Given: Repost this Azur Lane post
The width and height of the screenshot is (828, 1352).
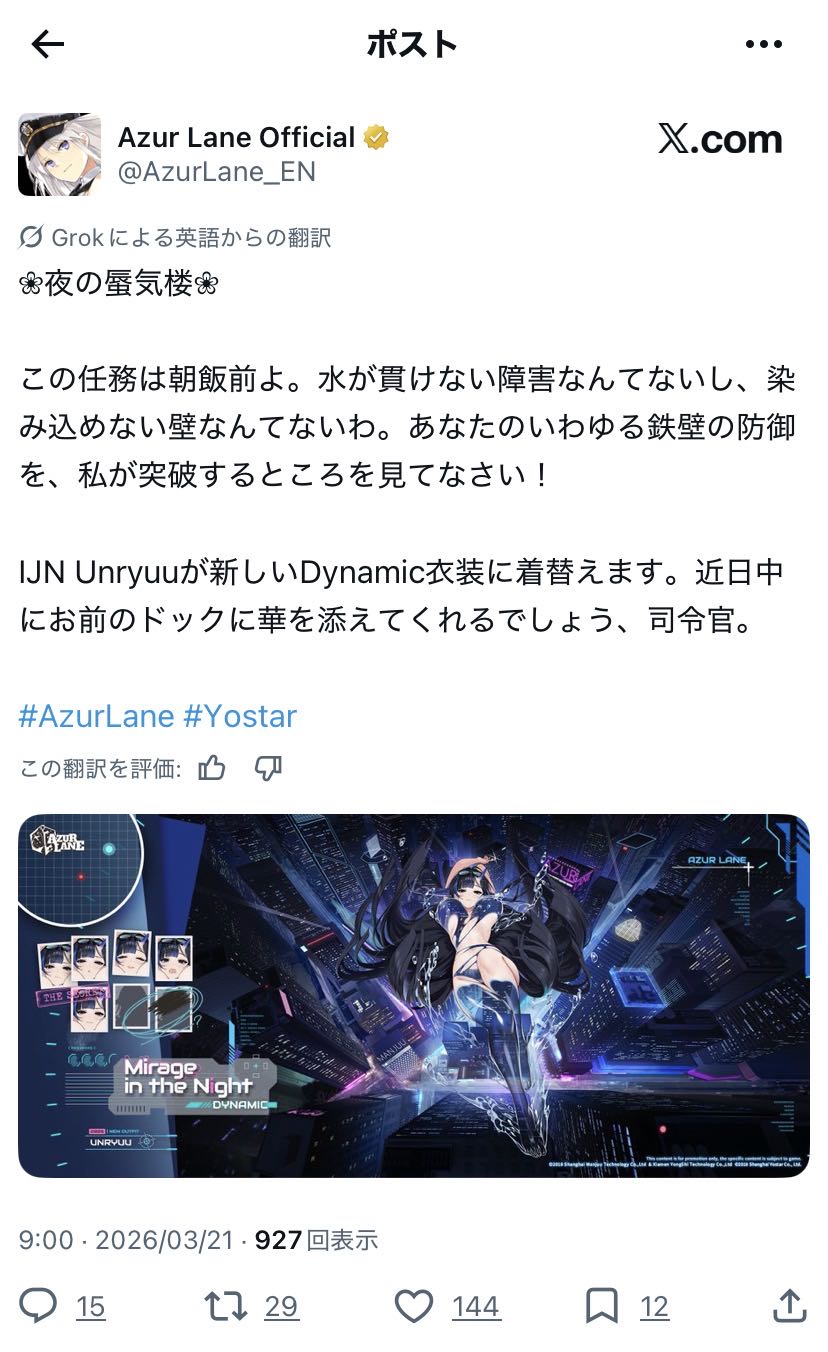Looking at the screenshot, I should pyautogui.click(x=225, y=1306).
